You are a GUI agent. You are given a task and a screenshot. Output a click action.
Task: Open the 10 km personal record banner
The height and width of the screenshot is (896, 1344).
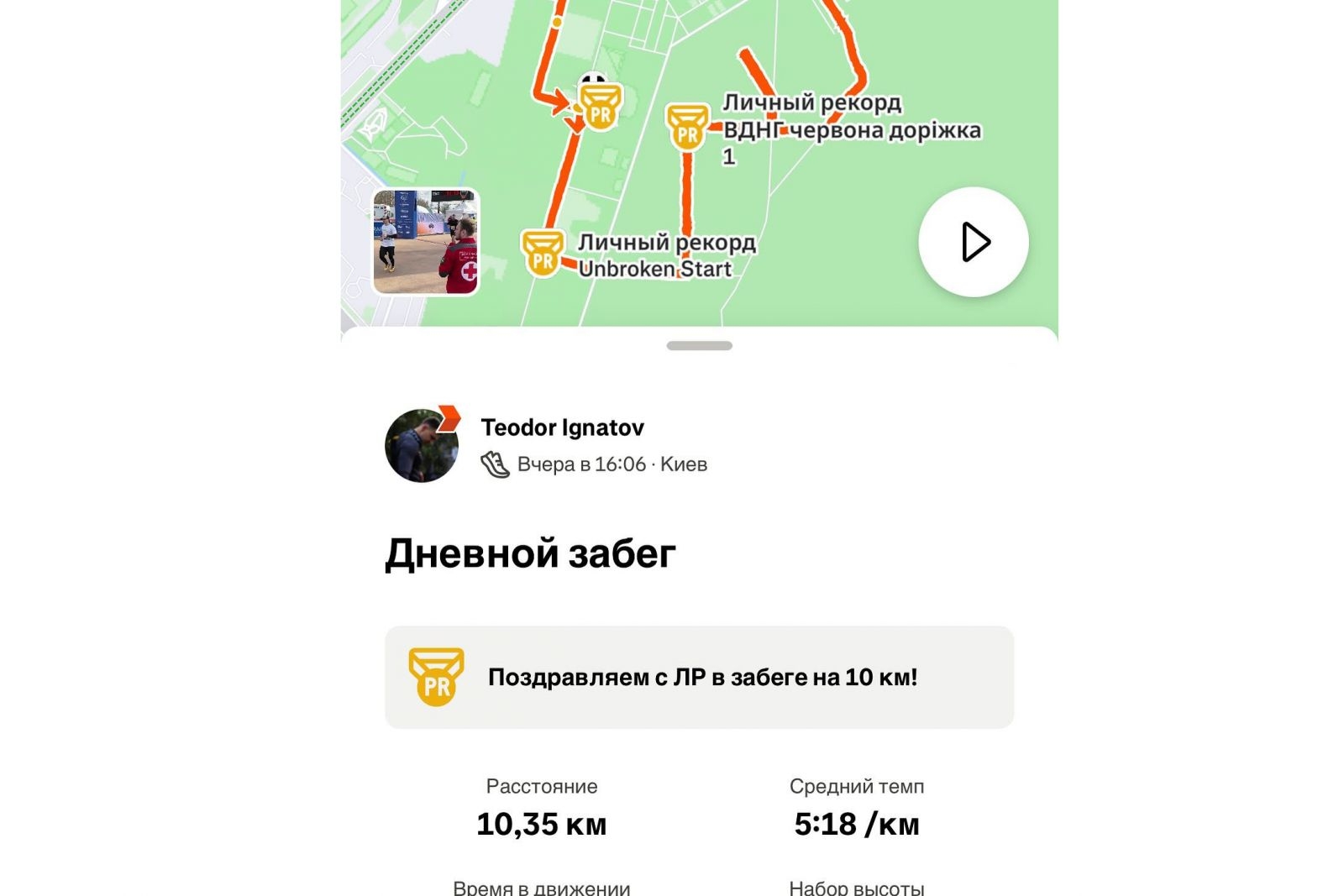tap(699, 677)
